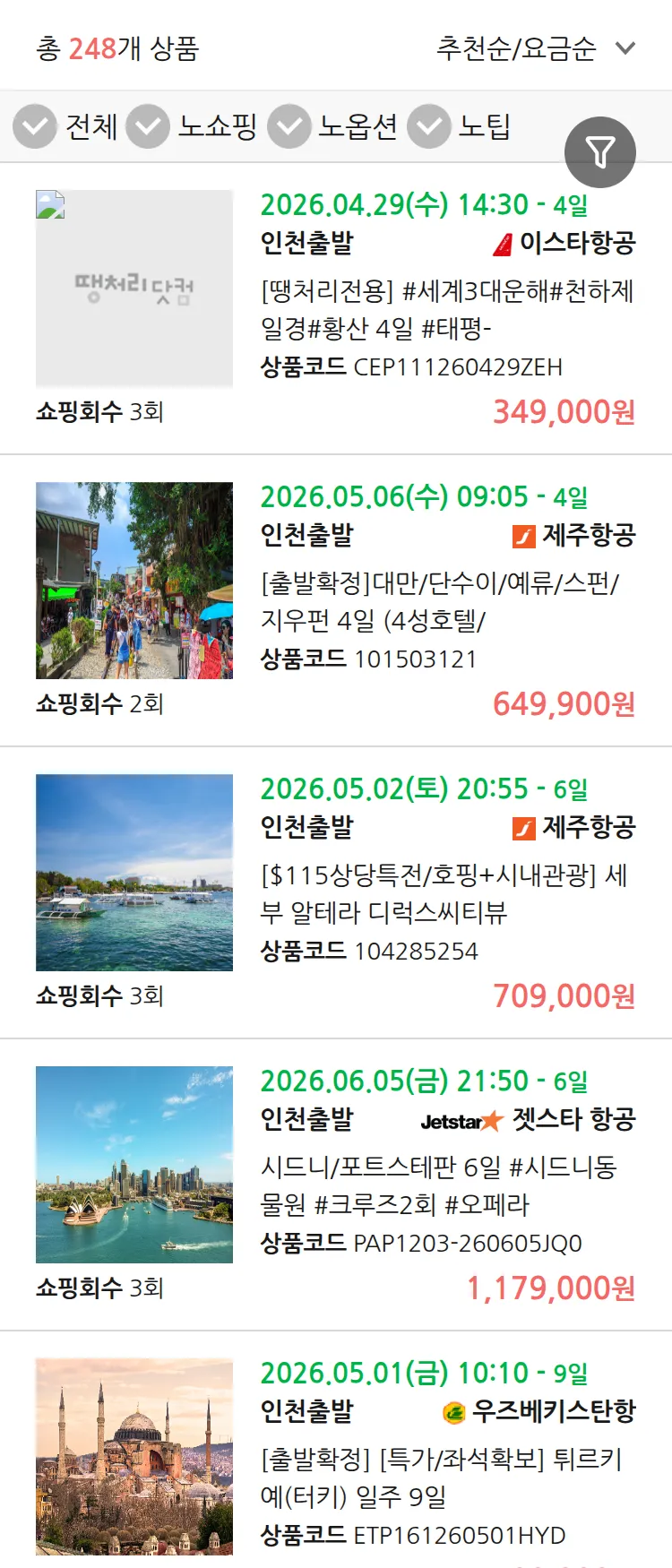Enable the 노쇼핑 filter toggle

pyautogui.click(x=149, y=127)
